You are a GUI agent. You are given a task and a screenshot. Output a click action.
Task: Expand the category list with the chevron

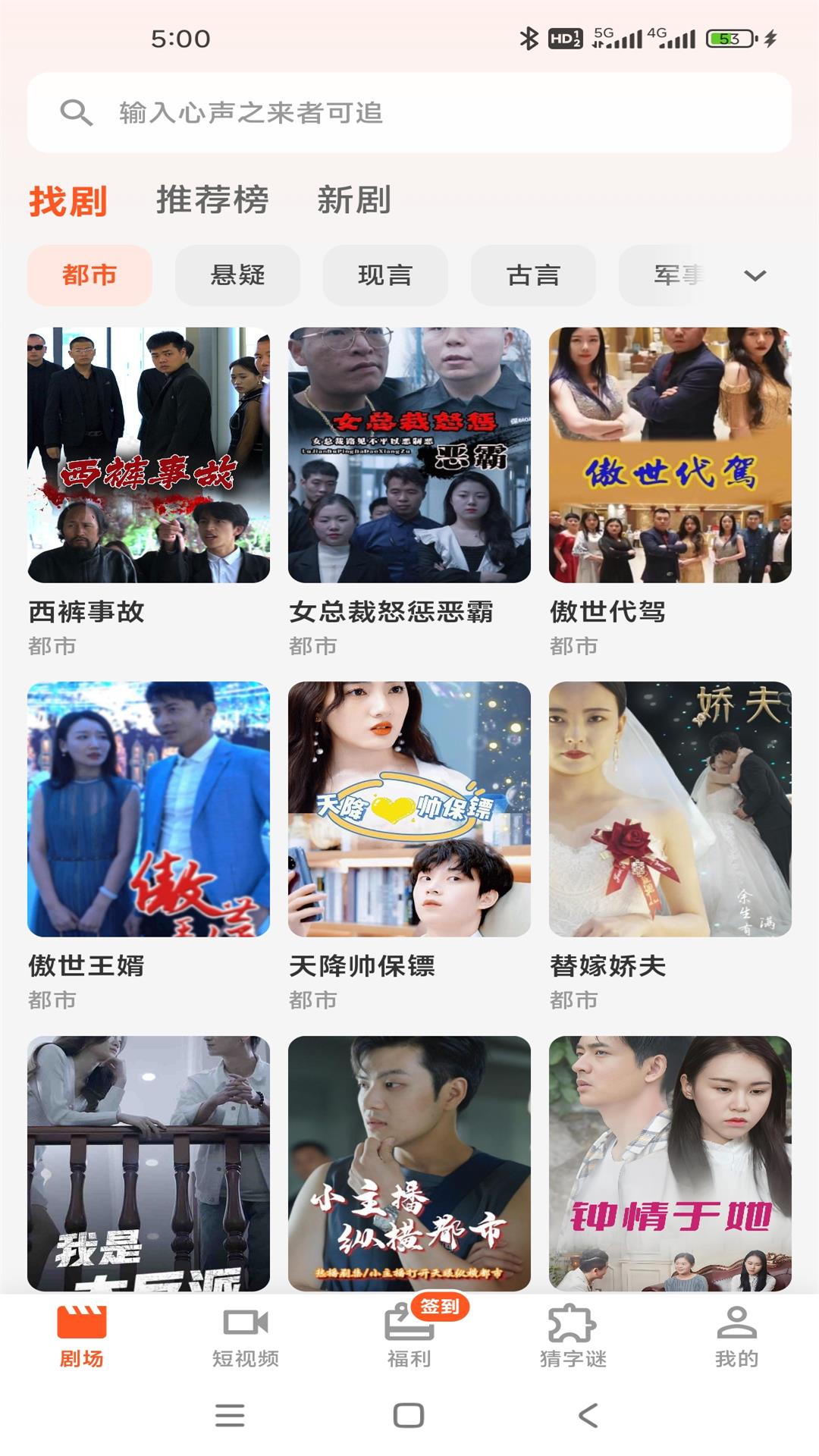[x=753, y=276]
